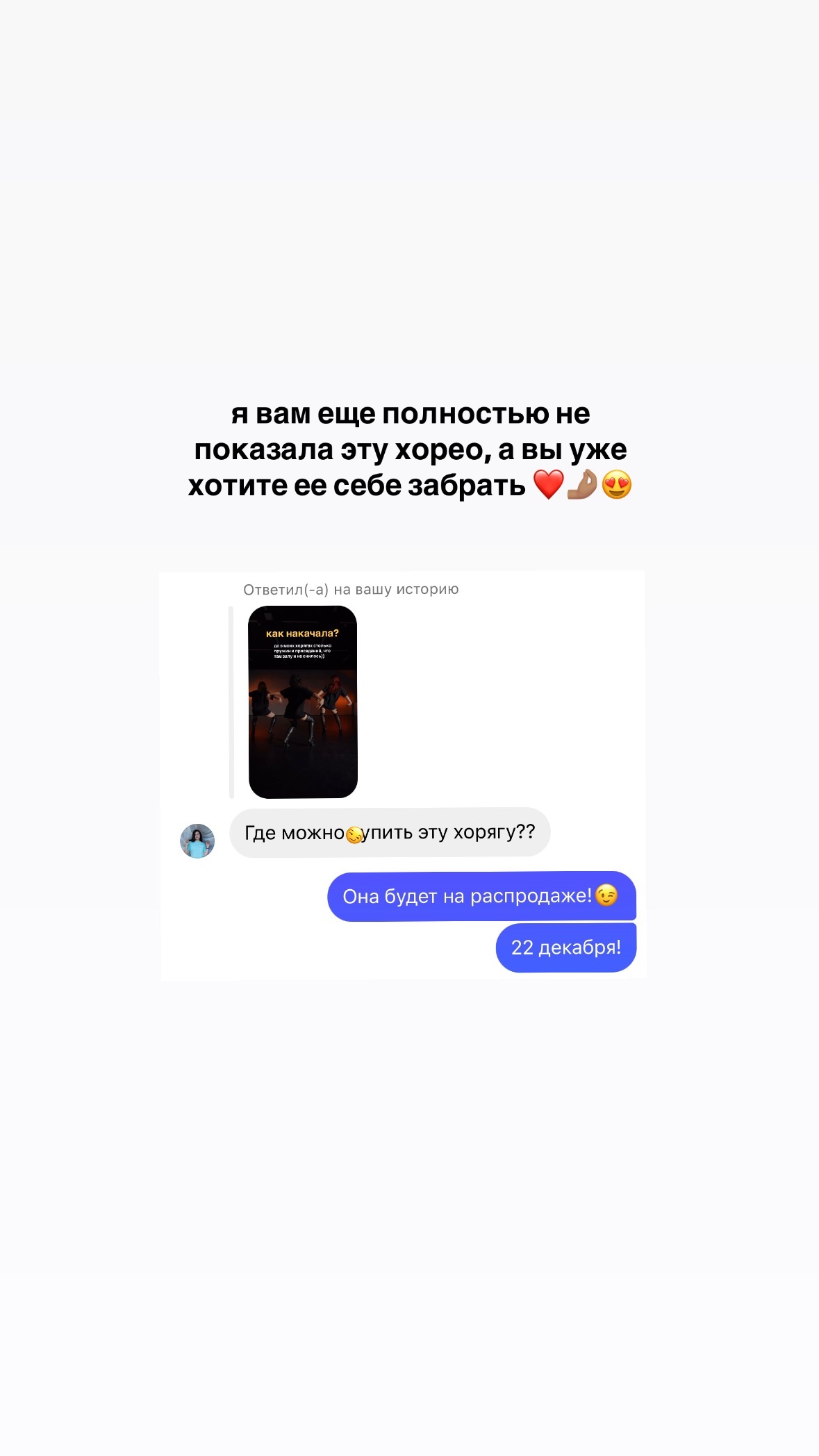The image size is (819, 1456).
Task: Click the red heart emoji in the headline
Action: [x=547, y=486]
